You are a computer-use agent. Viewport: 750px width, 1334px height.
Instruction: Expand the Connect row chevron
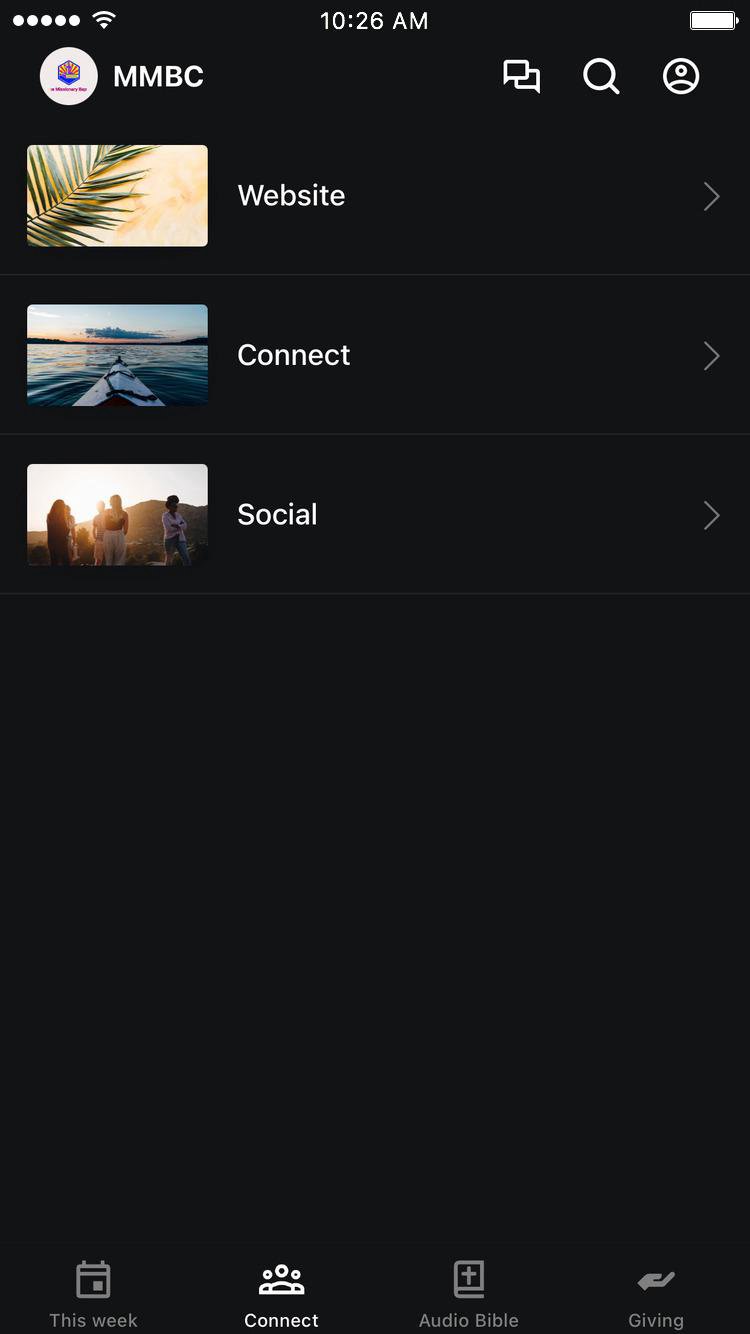click(x=710, y=355)
